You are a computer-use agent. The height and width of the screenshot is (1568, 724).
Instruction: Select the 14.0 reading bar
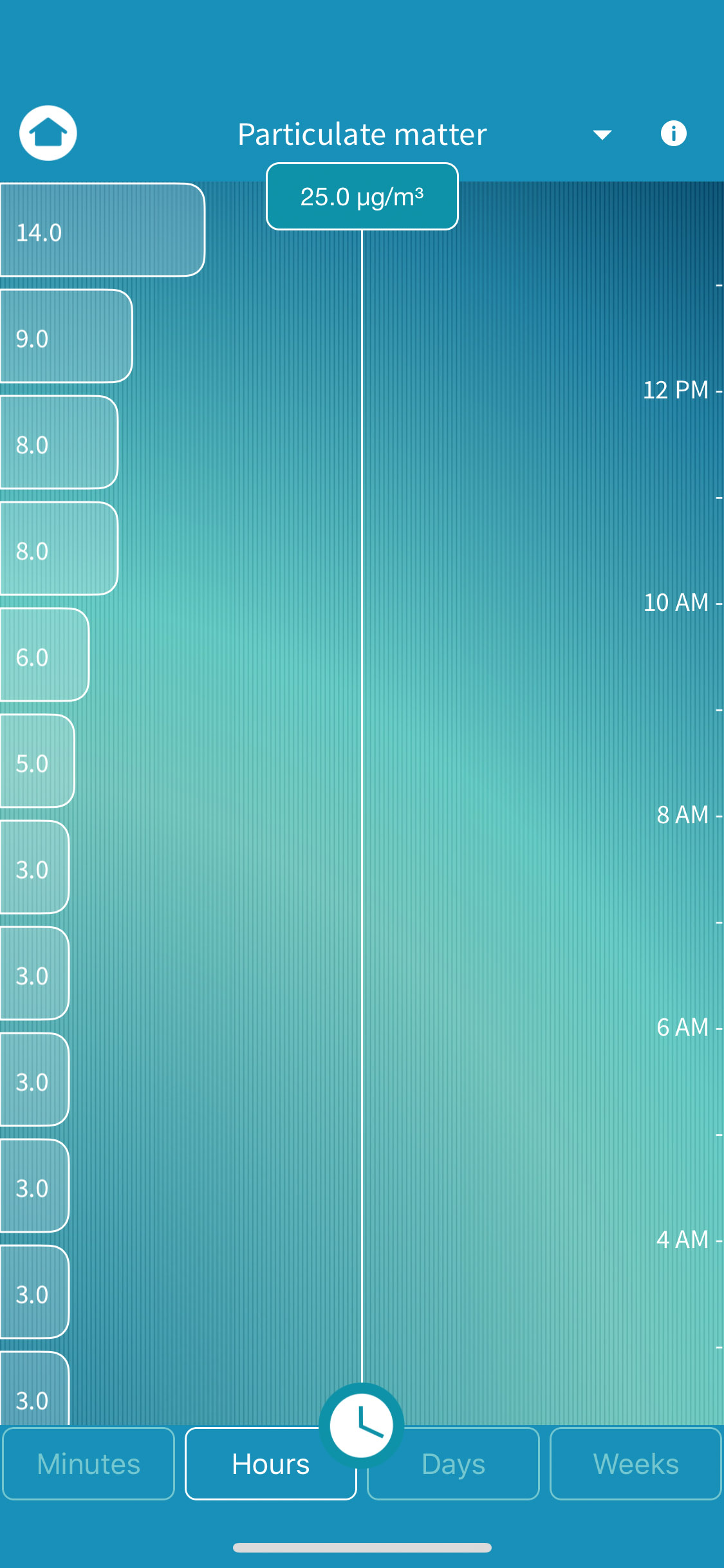click(102, 230)
